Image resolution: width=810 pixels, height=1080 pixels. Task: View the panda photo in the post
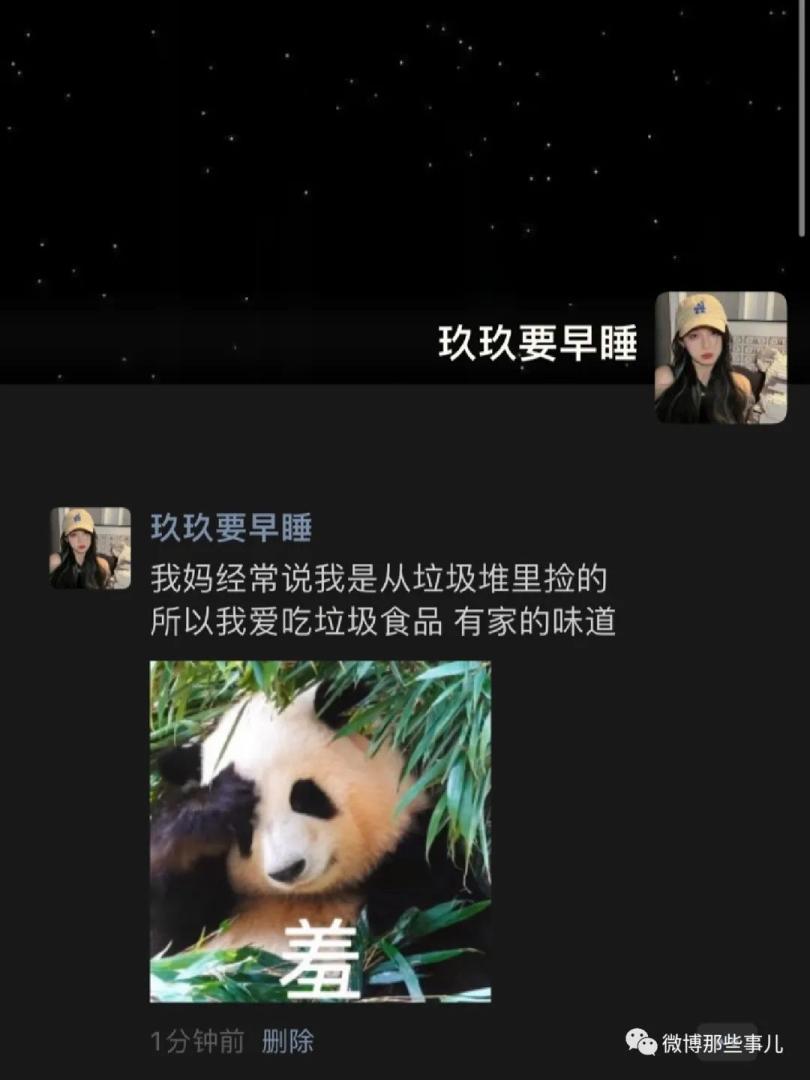(x=320, y=830)
